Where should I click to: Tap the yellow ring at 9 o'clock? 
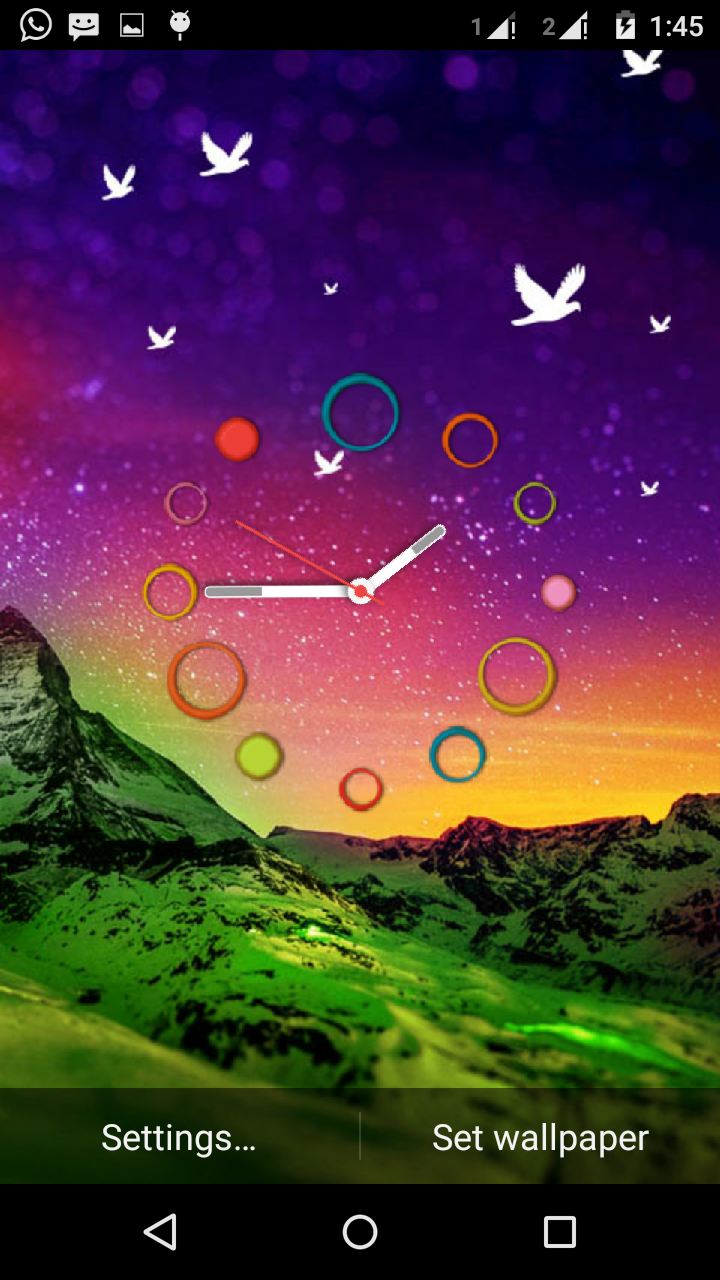click(x=172, y=592)
